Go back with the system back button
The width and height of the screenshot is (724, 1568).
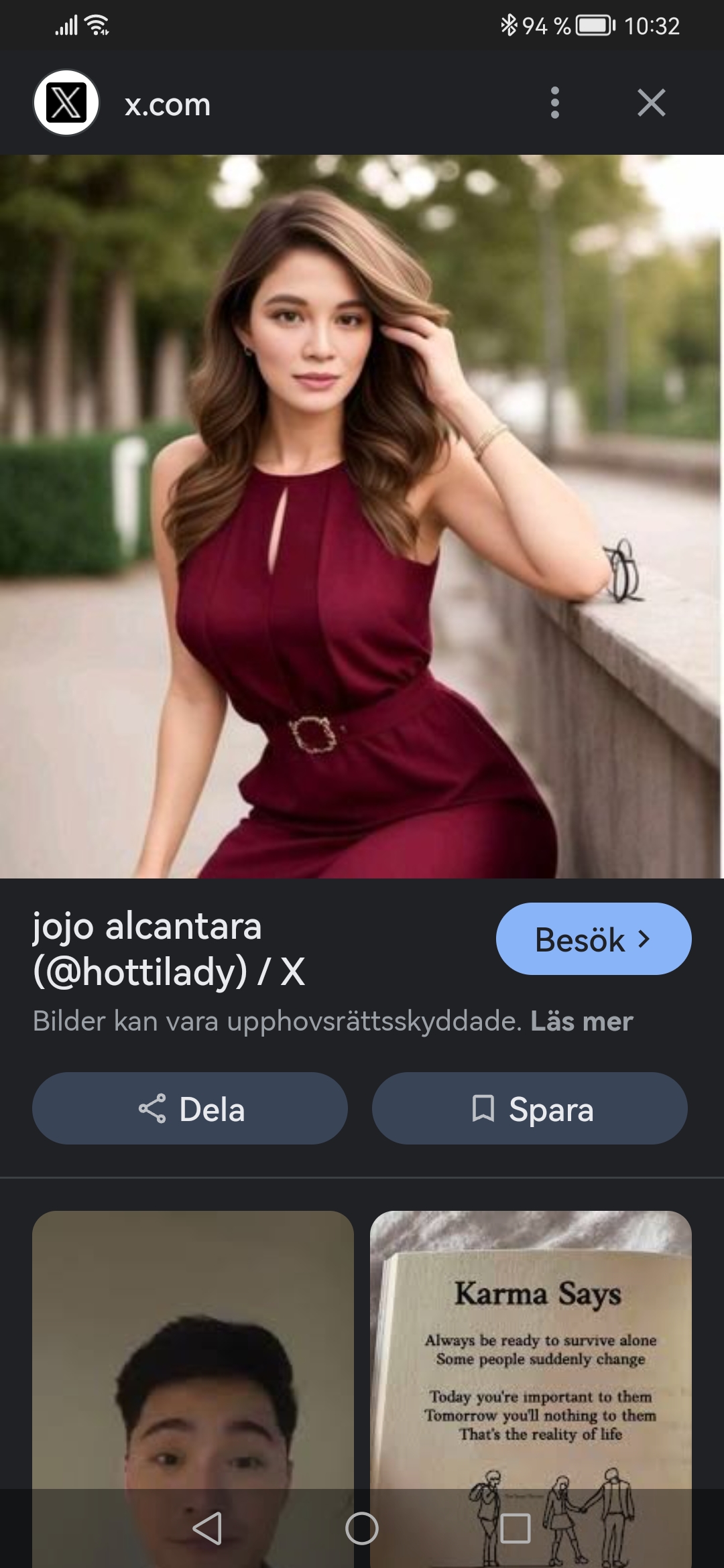(x=207, y=1528)
